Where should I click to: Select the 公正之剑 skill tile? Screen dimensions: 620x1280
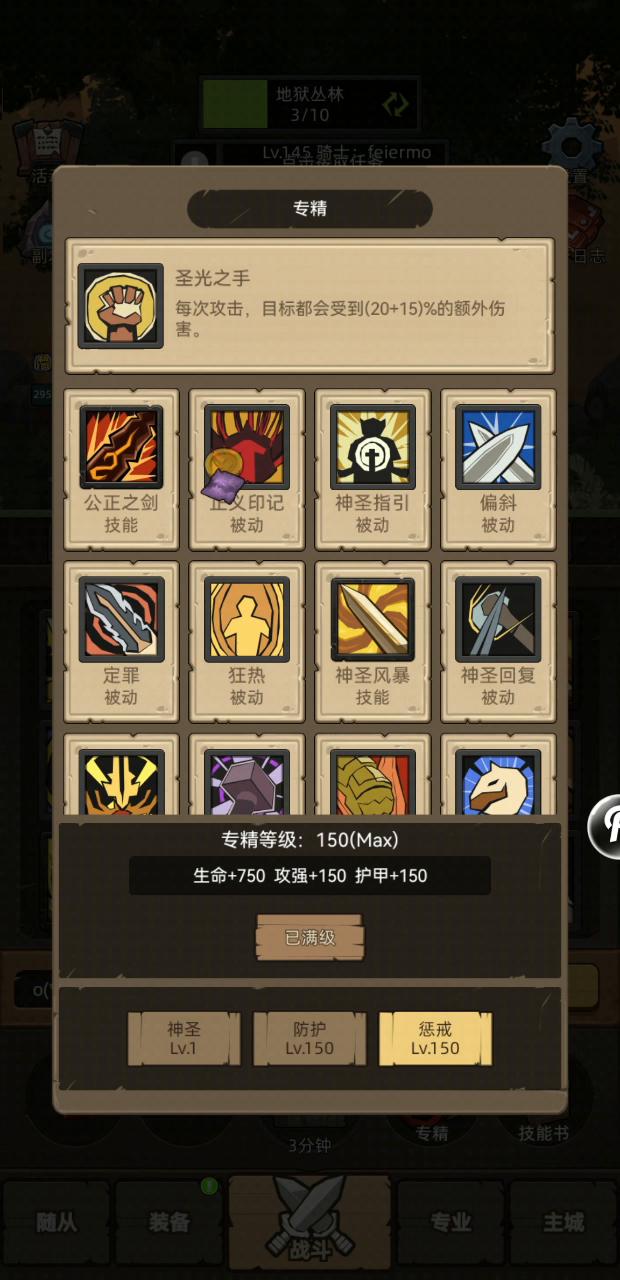(x=121, y=469)
